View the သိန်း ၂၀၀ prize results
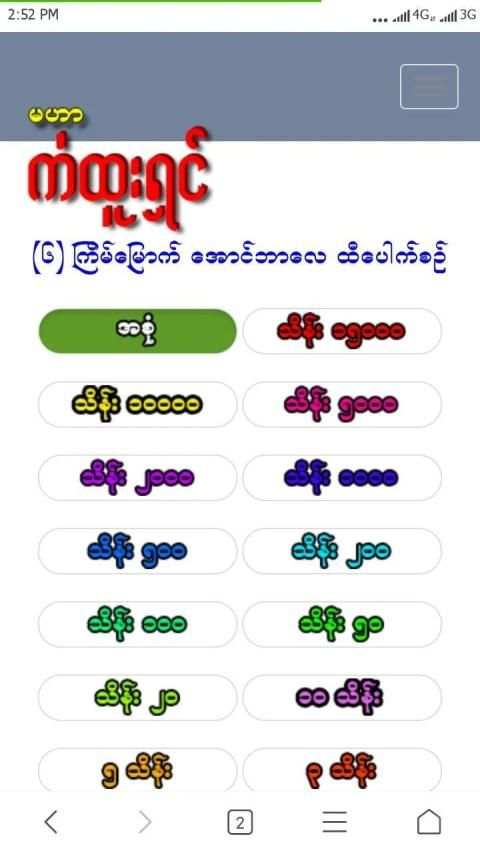Viewport: 480px width, 853px height. coord(342,551)
